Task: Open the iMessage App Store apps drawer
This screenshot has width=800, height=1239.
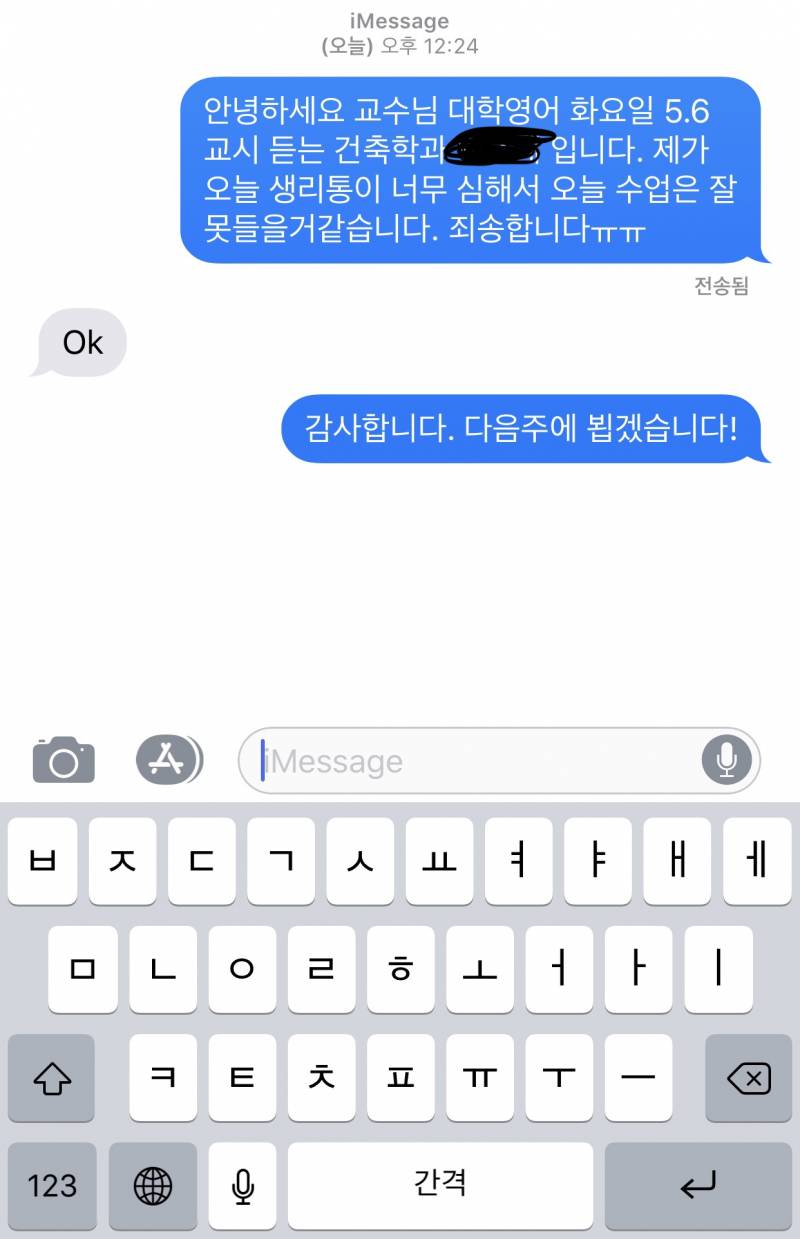Action: pyautogui.click(x=166, y=760)
